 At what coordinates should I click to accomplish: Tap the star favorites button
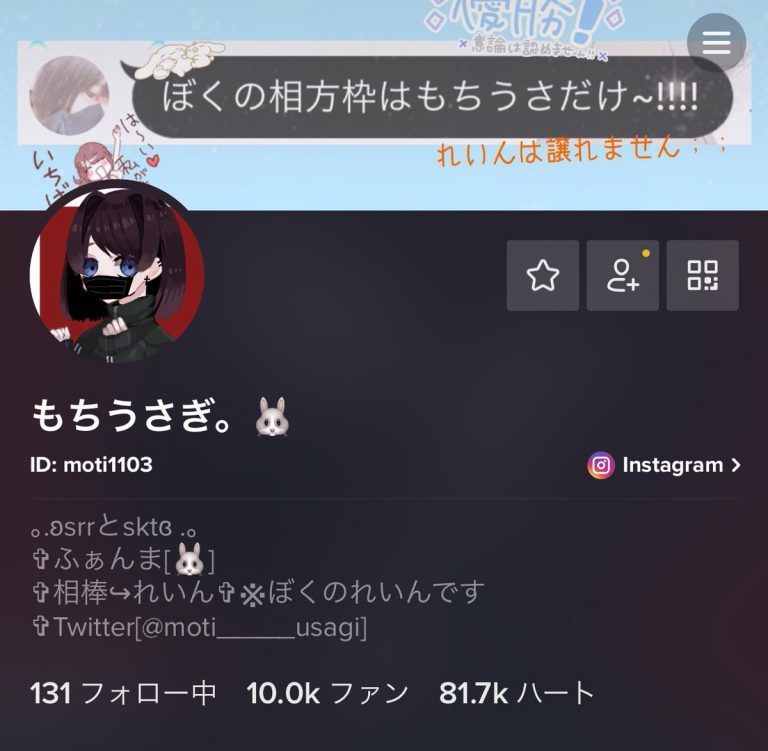(x=543, y=275)
